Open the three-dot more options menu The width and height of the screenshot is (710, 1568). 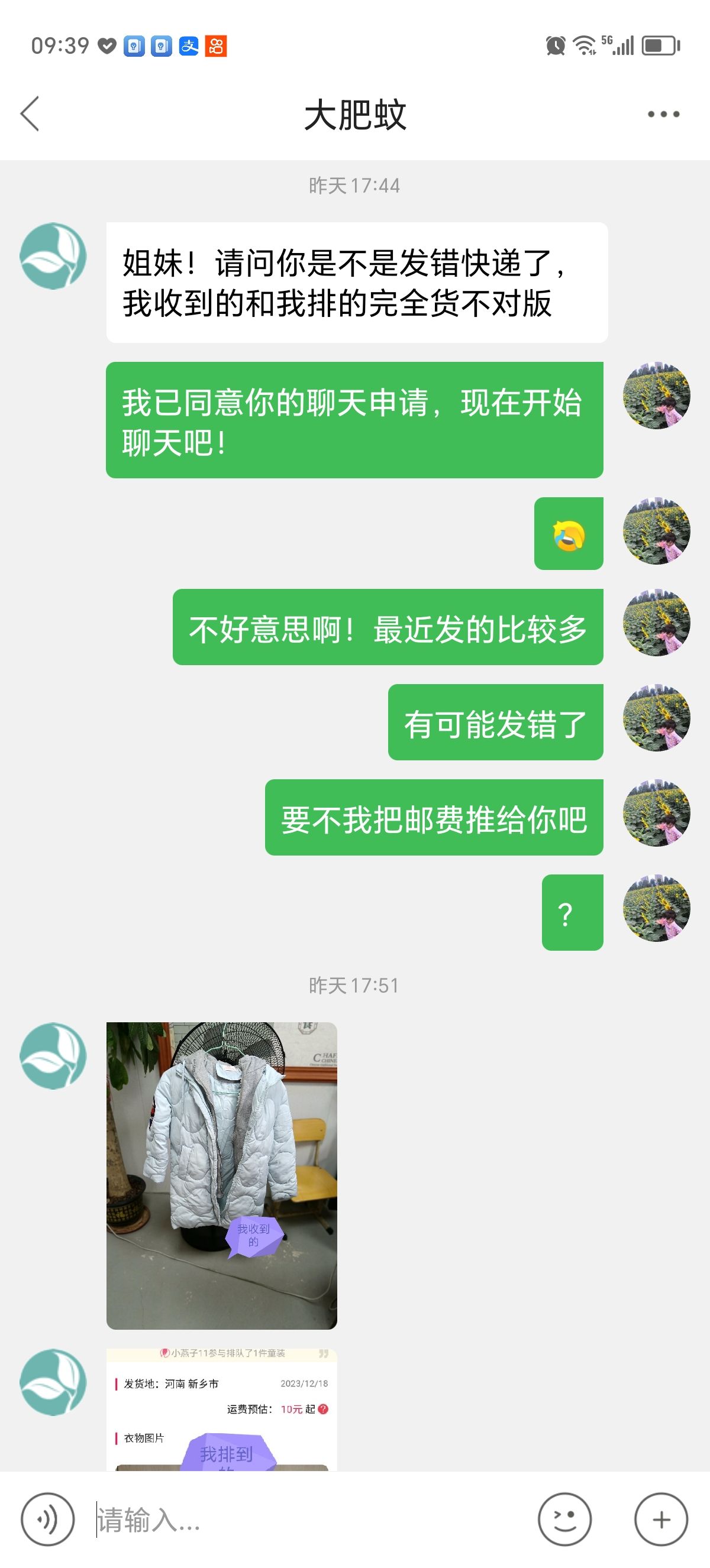(x=663, y=114)
